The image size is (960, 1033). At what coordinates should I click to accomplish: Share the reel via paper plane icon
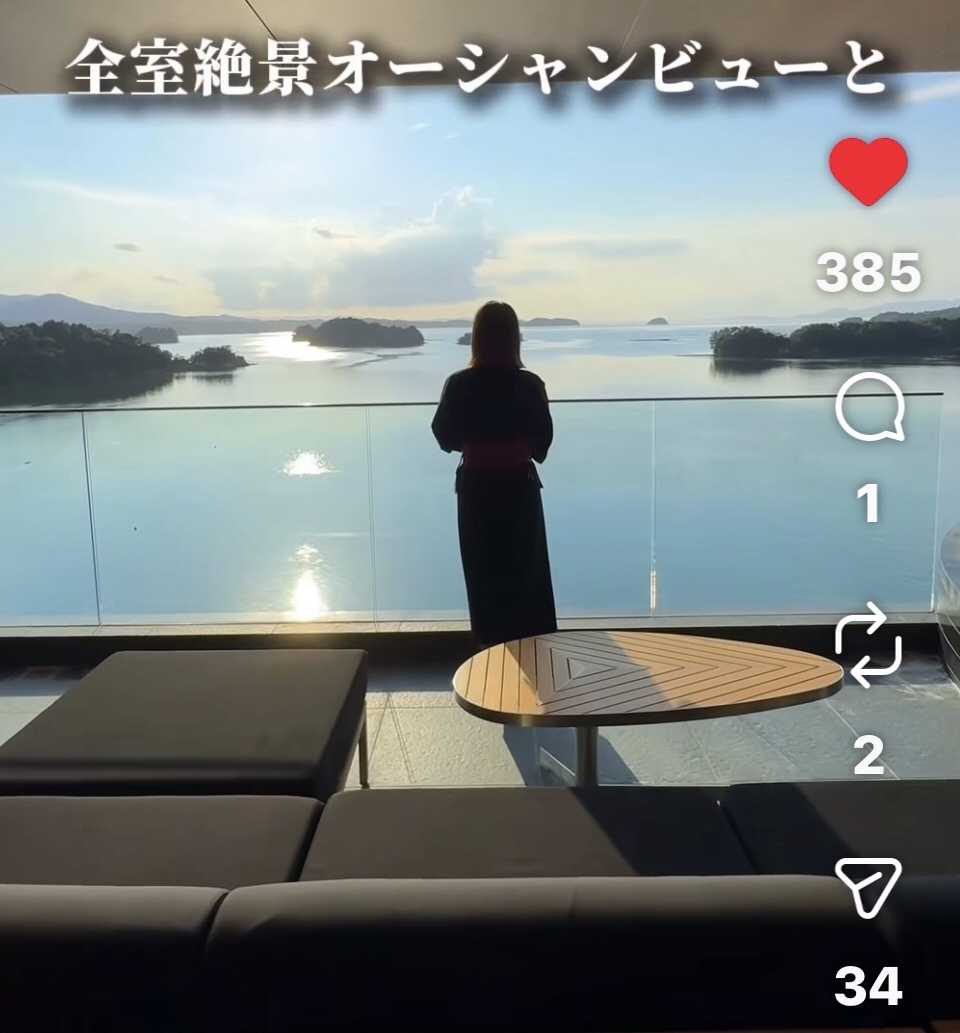click(x=868, y=886)
